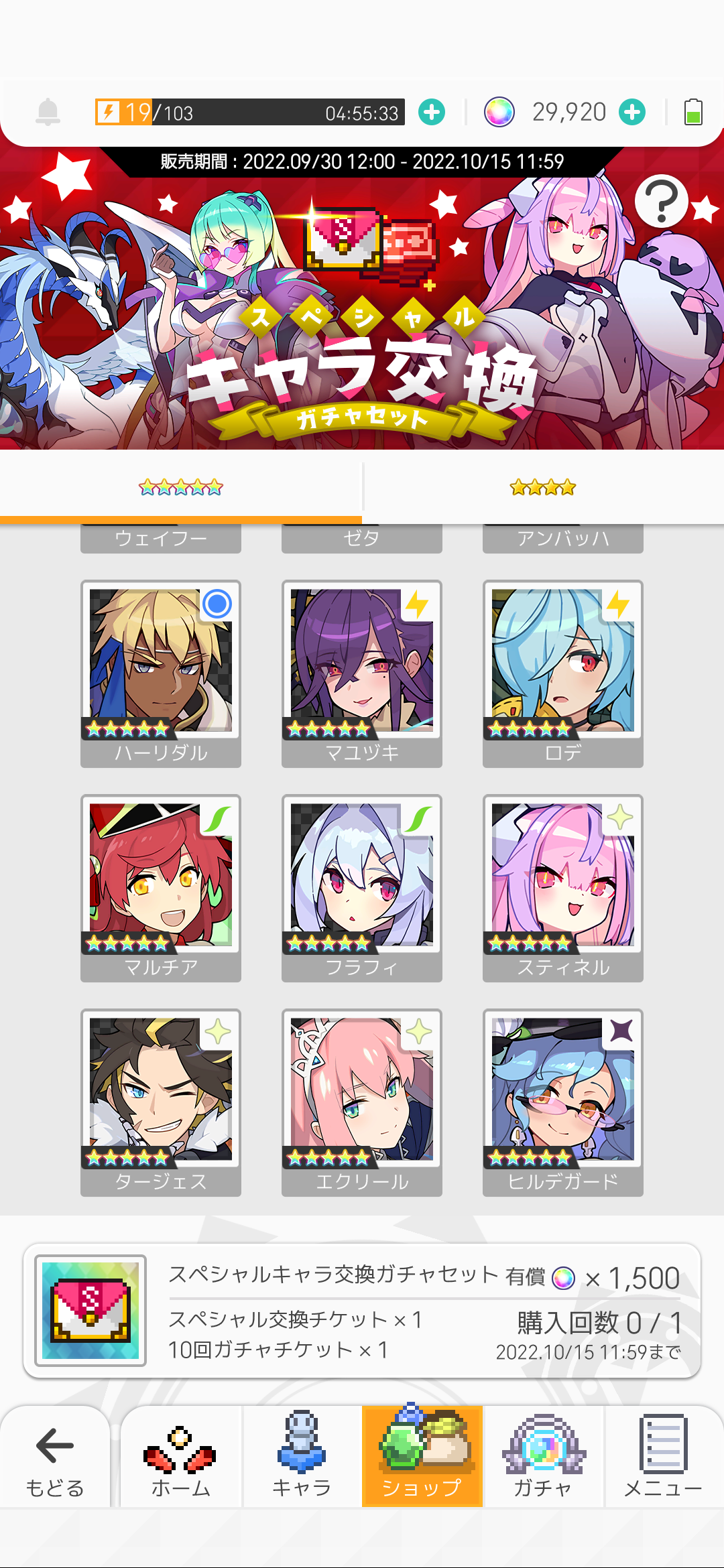
Task: View character マルチア
Action: click(161, 887)
